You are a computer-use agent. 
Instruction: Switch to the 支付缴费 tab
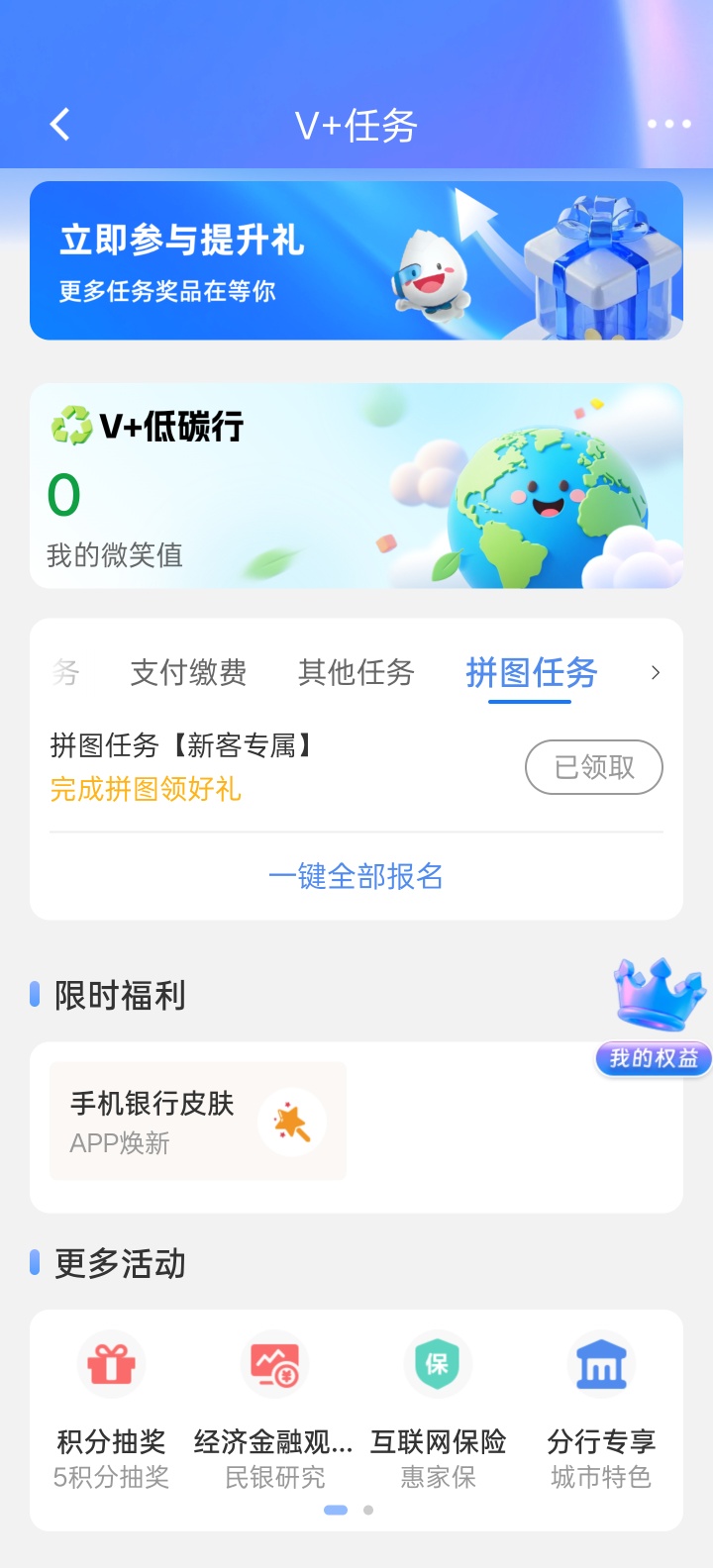coord(188,673)
